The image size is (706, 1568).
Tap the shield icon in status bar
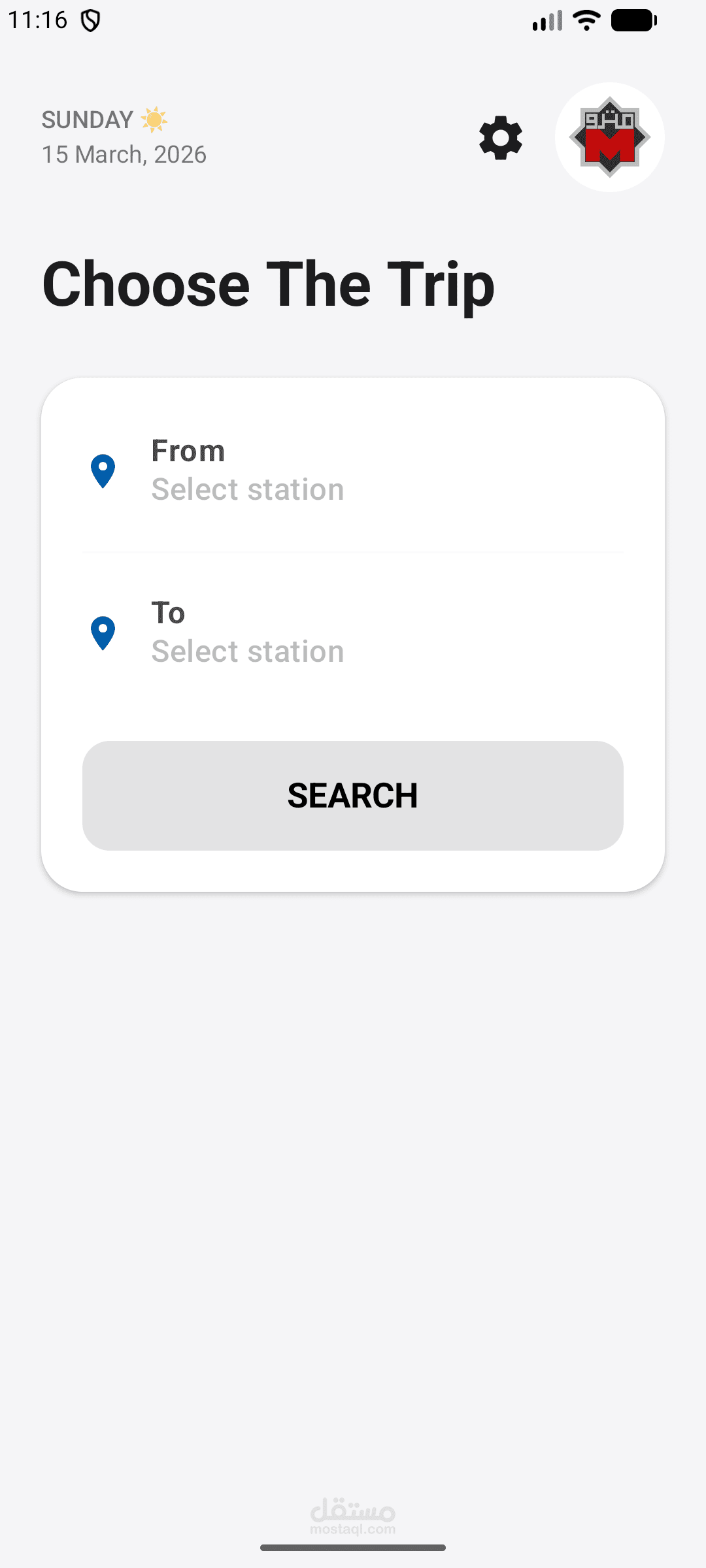(x=92, y=20)
